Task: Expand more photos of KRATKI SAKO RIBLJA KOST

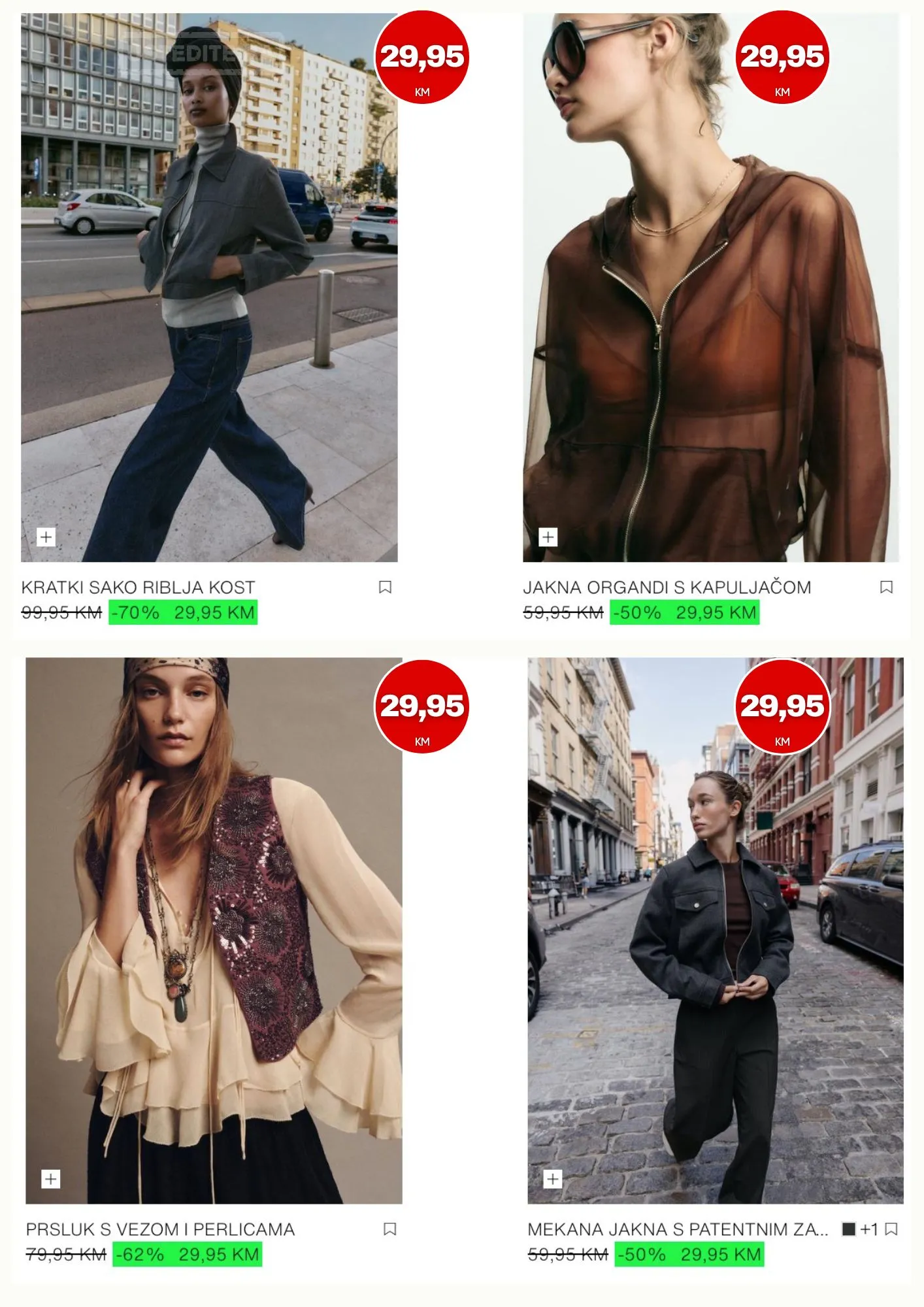Action: [x=46, y=537]
